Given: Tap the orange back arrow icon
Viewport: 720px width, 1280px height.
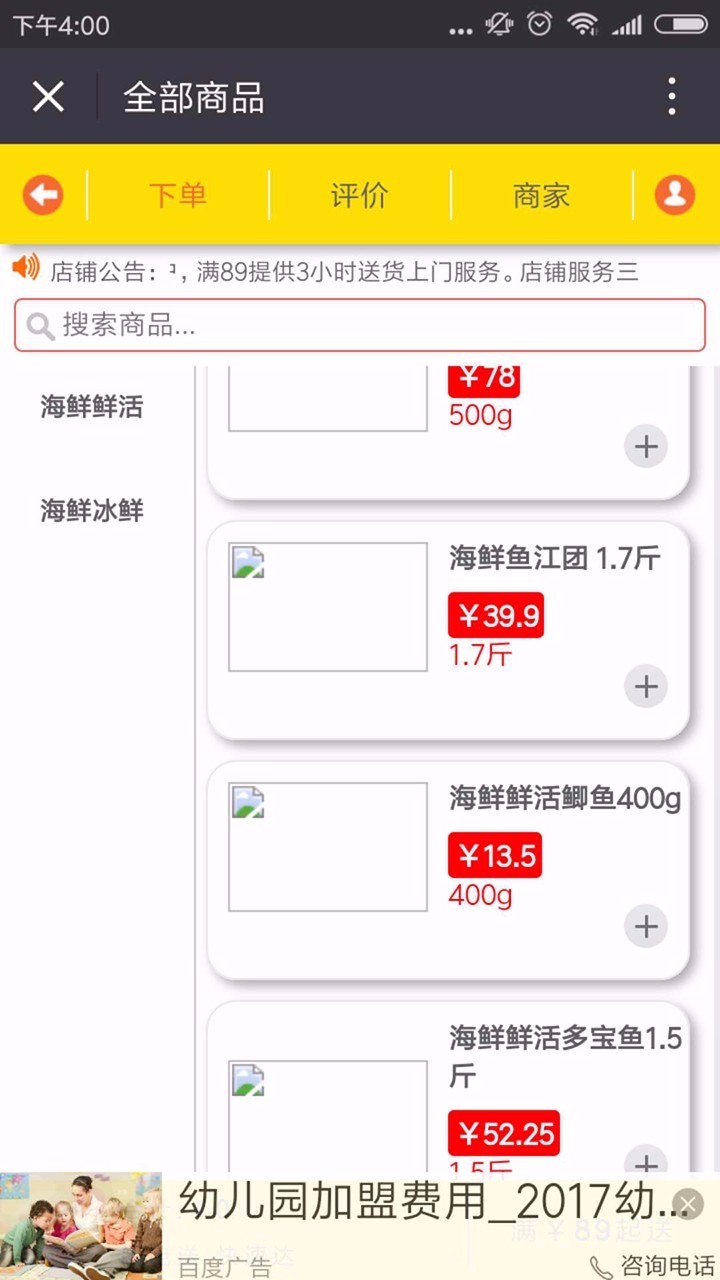Looking at the screenshot, I should (43, 195).
